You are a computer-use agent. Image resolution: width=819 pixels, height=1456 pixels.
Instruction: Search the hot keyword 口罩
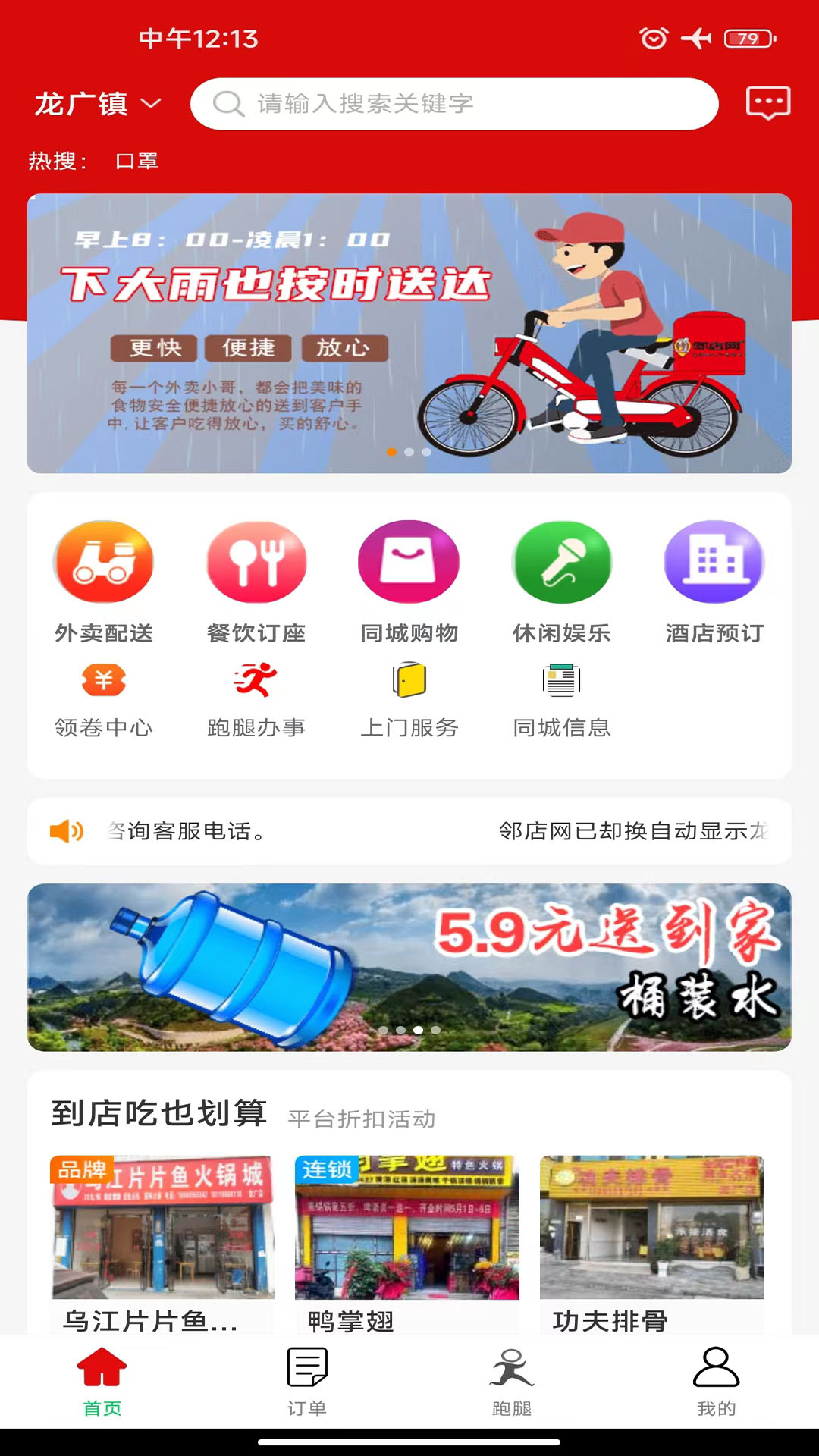136,161
